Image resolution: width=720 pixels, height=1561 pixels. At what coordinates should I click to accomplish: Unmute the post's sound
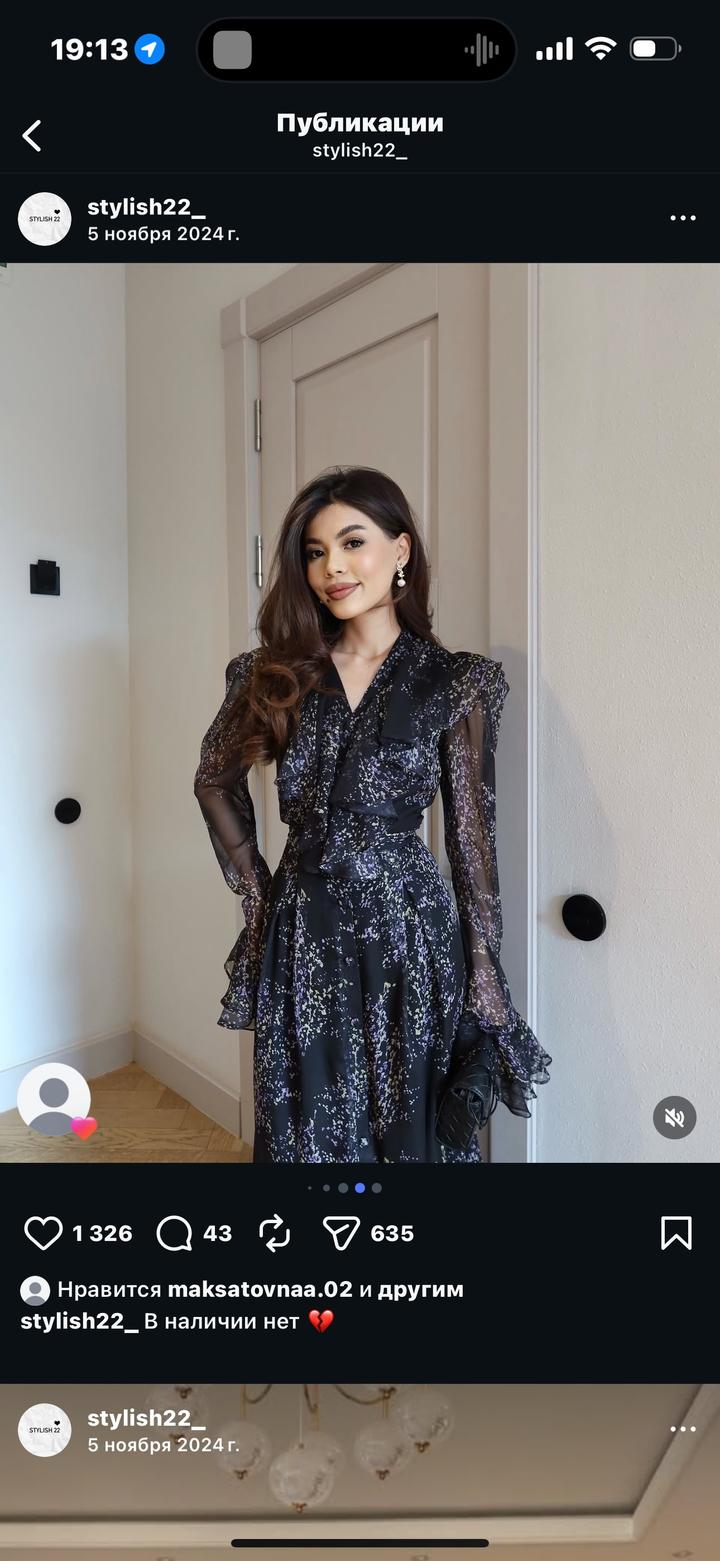pos(674,1117)
